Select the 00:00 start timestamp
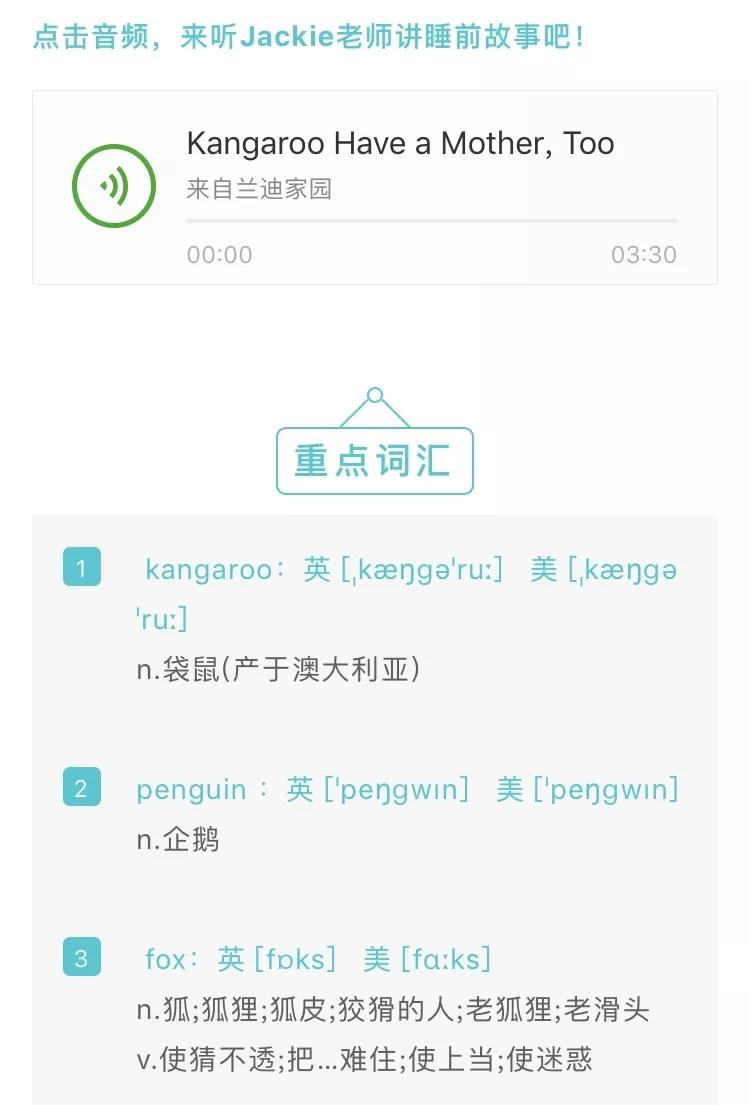The image size is (749, 1105). (x=220, y=255)
